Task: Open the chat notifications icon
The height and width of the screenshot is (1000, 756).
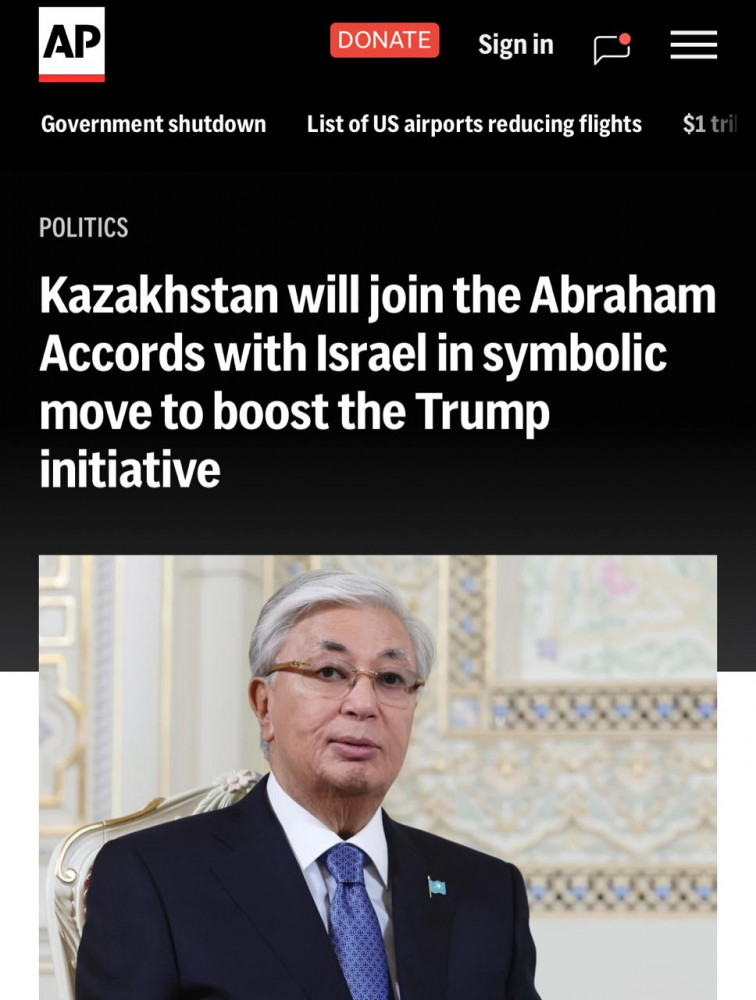Action: pyautogui.click(x=611, y=48)
